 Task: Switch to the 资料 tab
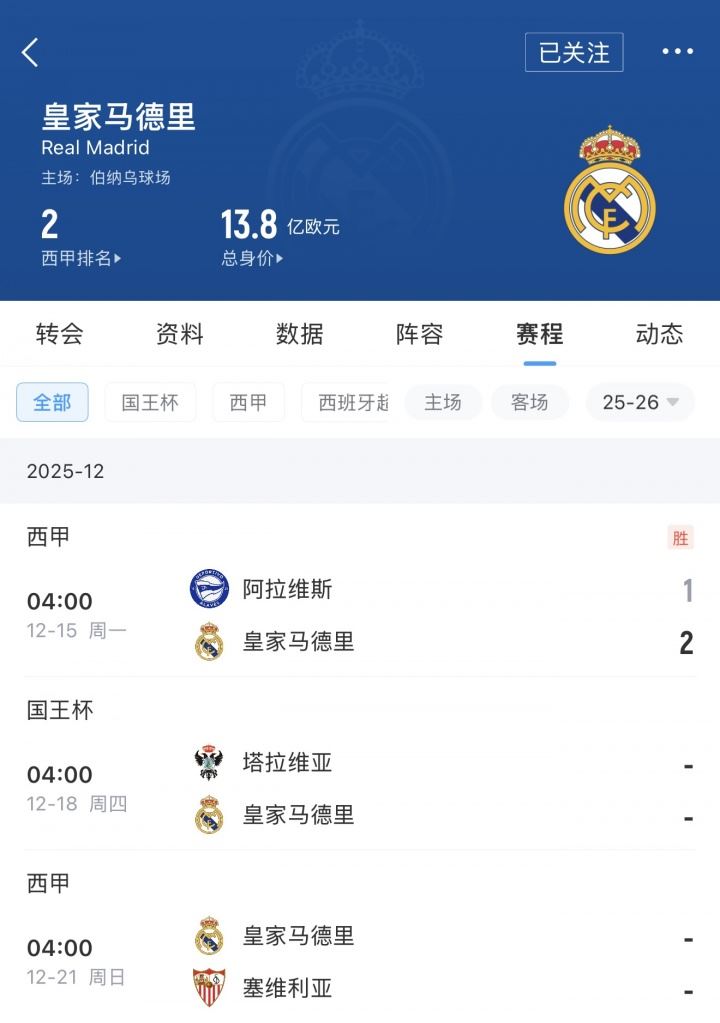click(x=180, y=334)
